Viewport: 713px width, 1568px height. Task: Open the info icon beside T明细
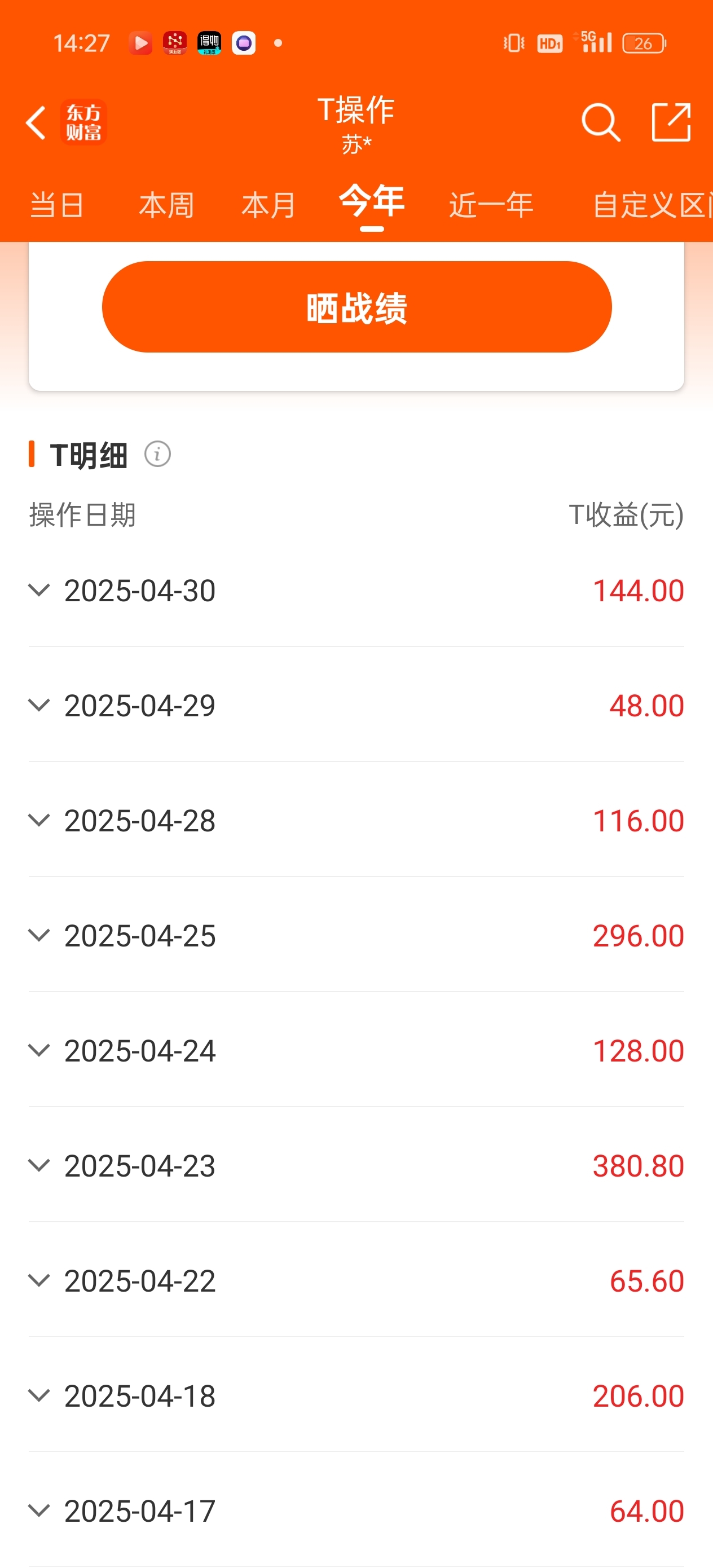point(157,454)
